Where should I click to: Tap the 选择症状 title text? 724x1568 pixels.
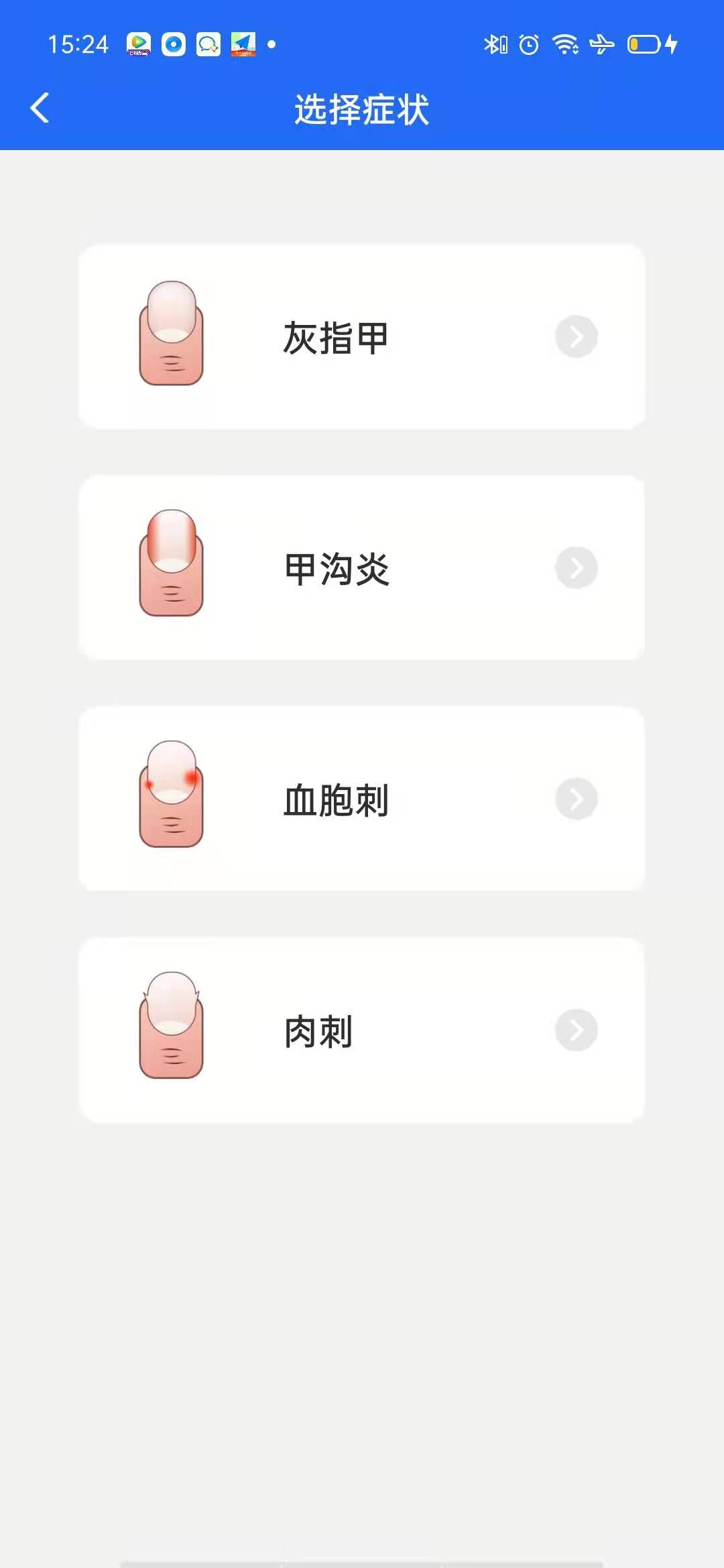(362, 111)
